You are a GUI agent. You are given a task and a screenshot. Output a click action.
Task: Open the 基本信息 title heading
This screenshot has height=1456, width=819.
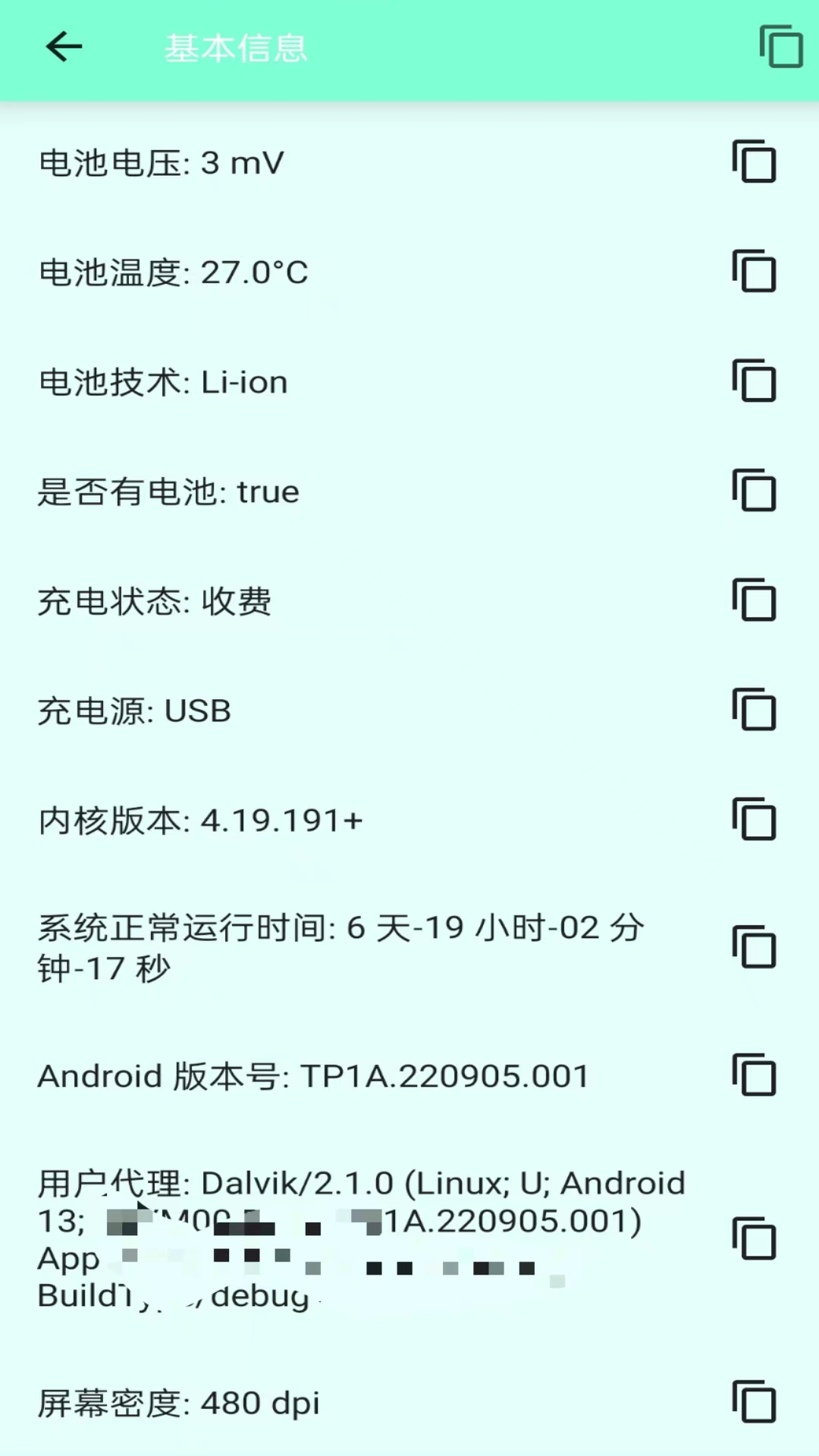click(x=236, y=47)
